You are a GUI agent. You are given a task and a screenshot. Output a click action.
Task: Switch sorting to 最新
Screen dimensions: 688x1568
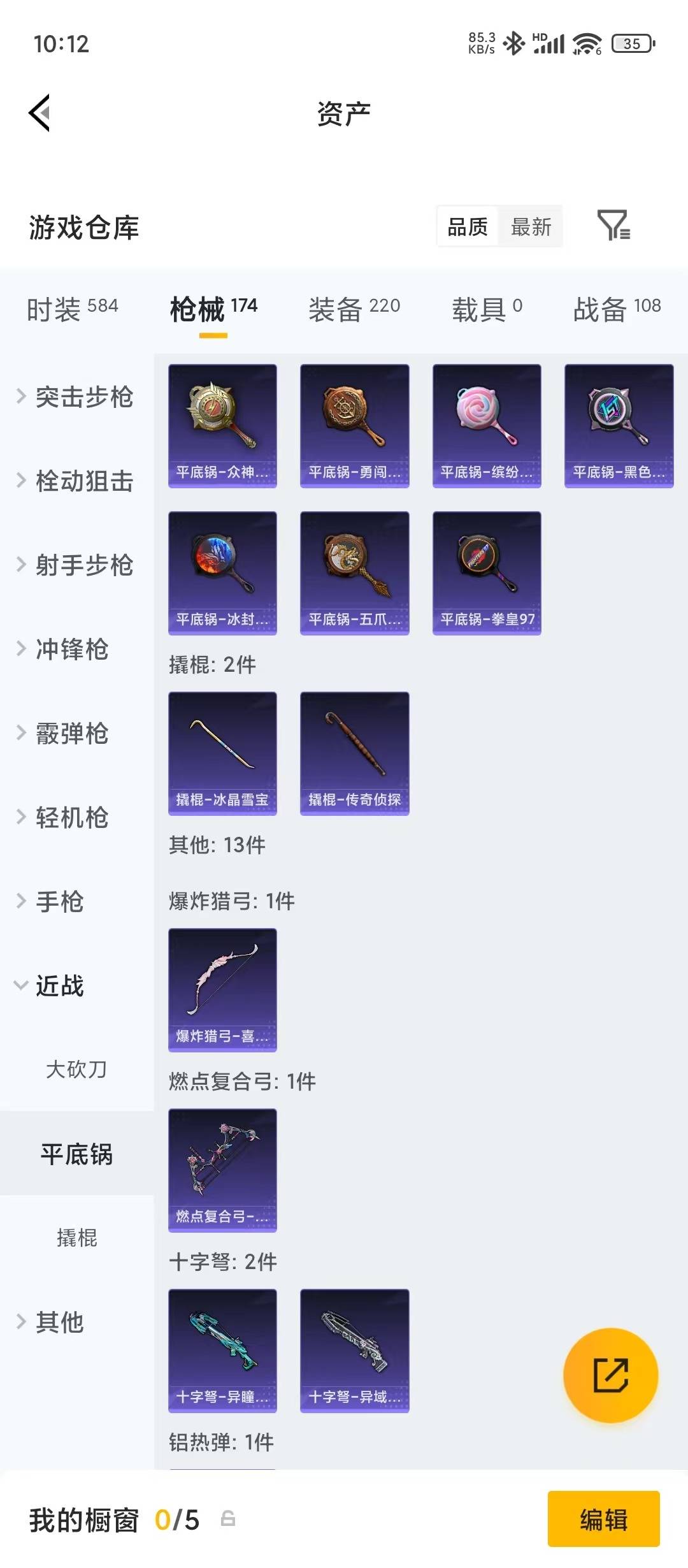click(x=532, y=227)
